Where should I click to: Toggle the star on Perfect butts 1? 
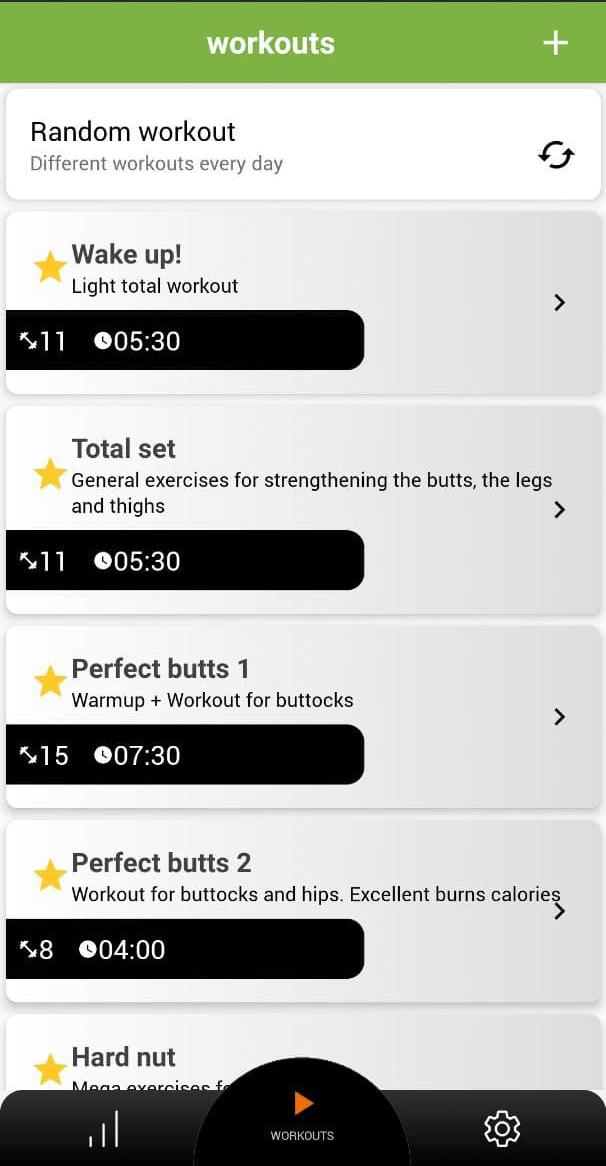[51, 681]
